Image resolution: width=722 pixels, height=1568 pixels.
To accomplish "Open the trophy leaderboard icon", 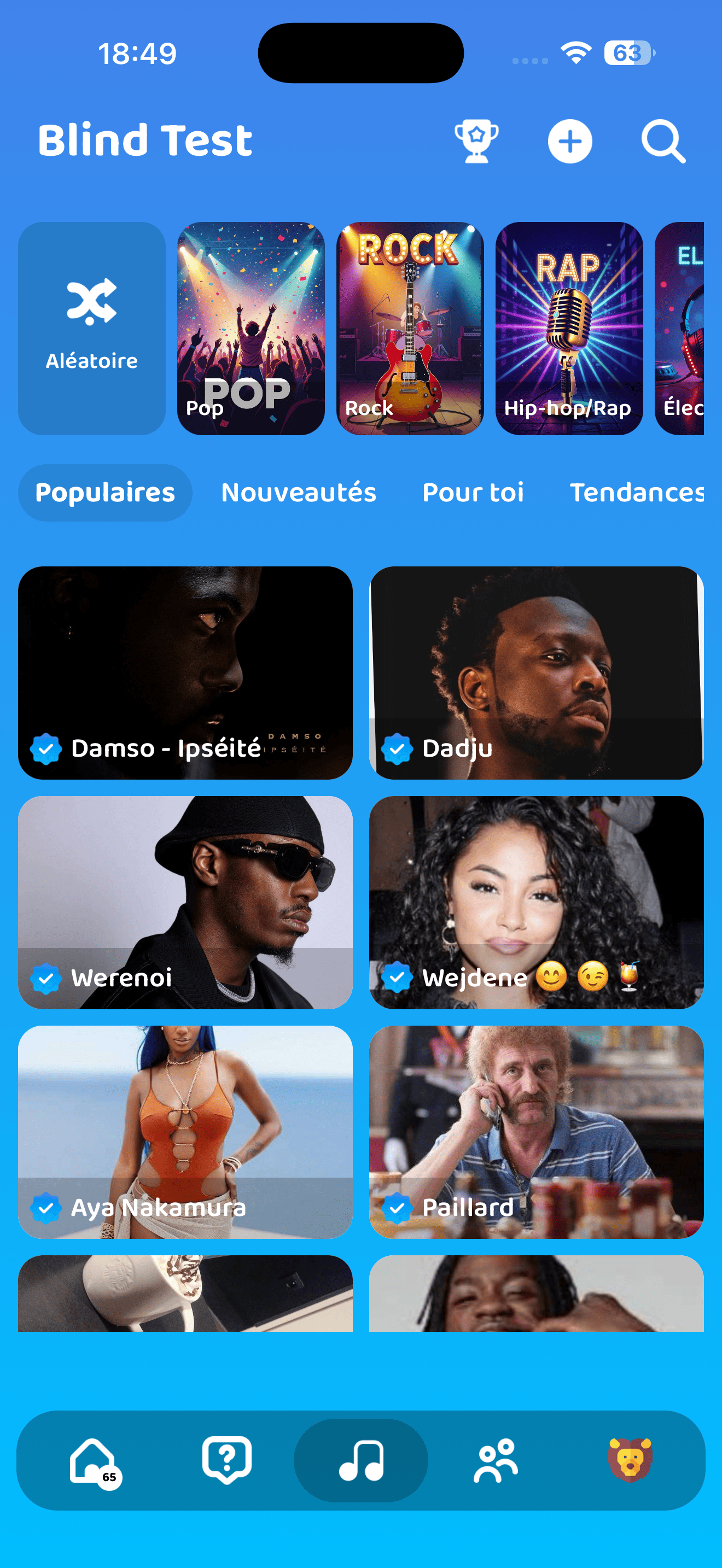I will pyautogui.click(x=476, y=142).
